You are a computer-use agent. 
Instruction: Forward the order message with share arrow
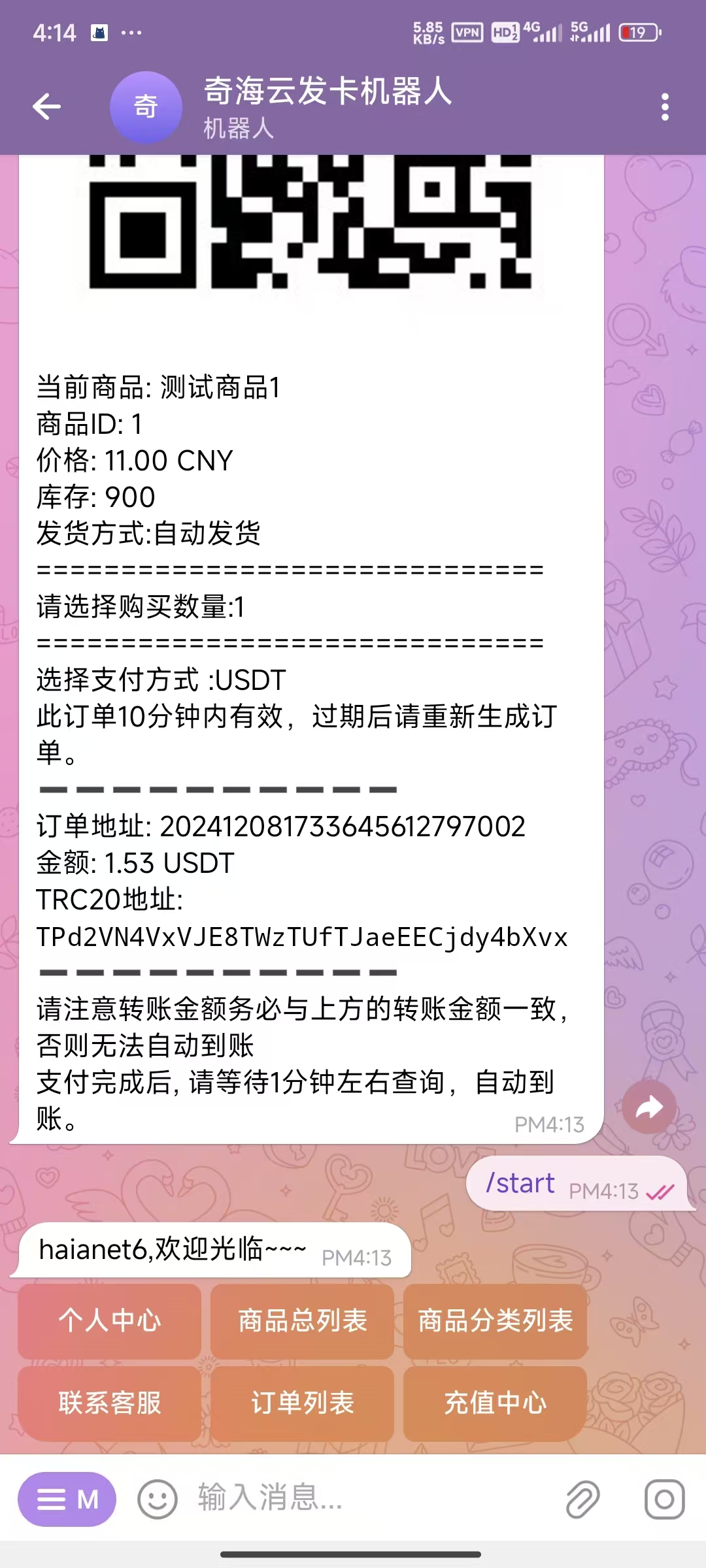(x=648, y=1107)
